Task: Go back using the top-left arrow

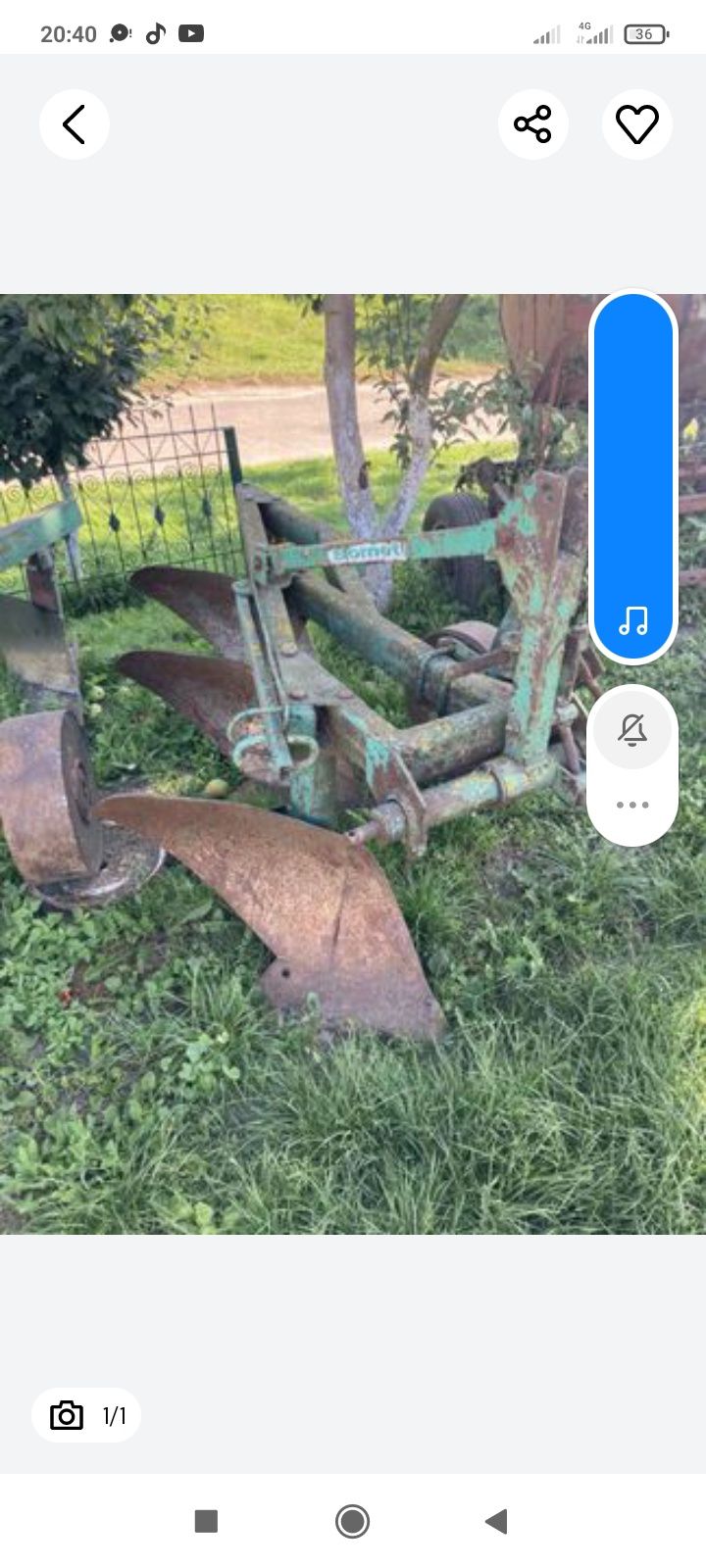Action: point(74,124)
